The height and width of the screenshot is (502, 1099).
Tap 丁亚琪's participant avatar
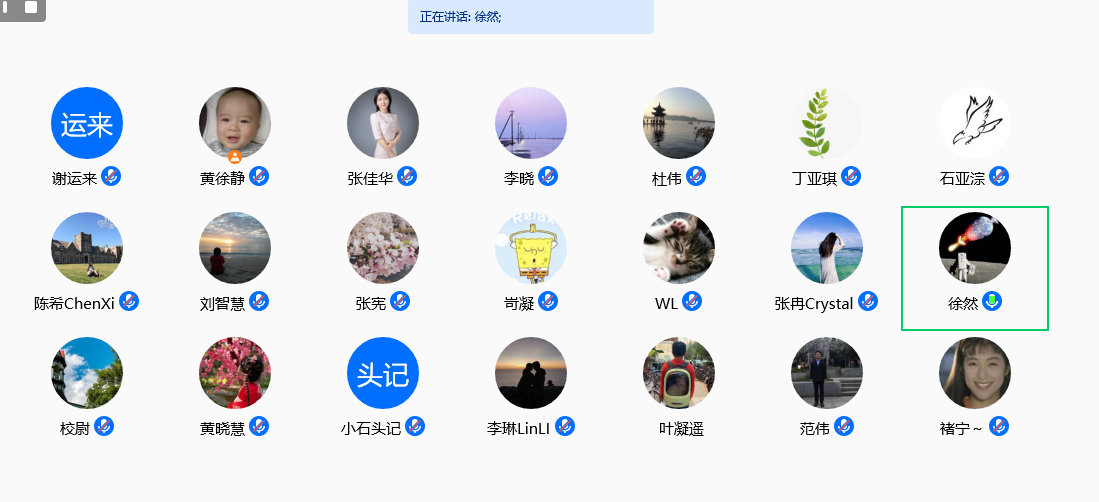[x=827, y=123]
